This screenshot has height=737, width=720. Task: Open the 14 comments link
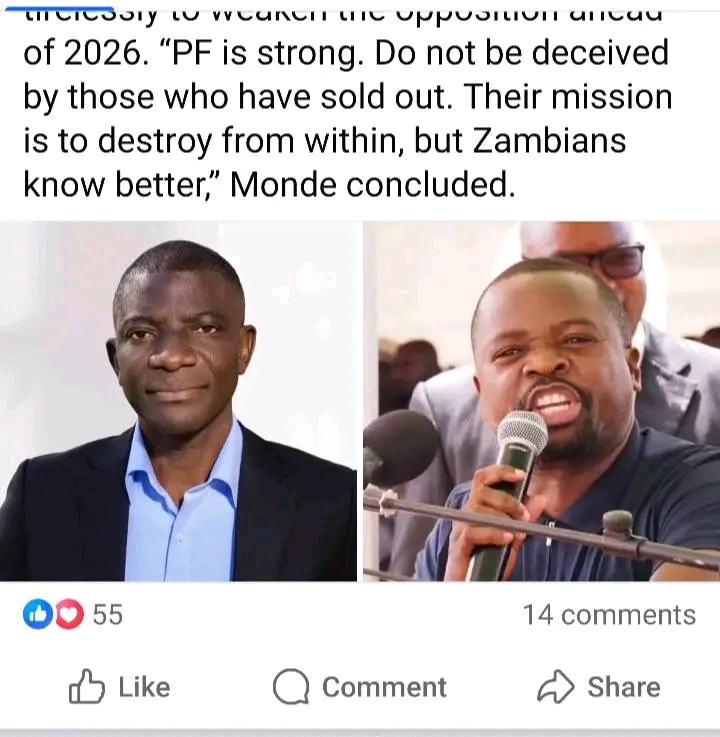point(608,614)
